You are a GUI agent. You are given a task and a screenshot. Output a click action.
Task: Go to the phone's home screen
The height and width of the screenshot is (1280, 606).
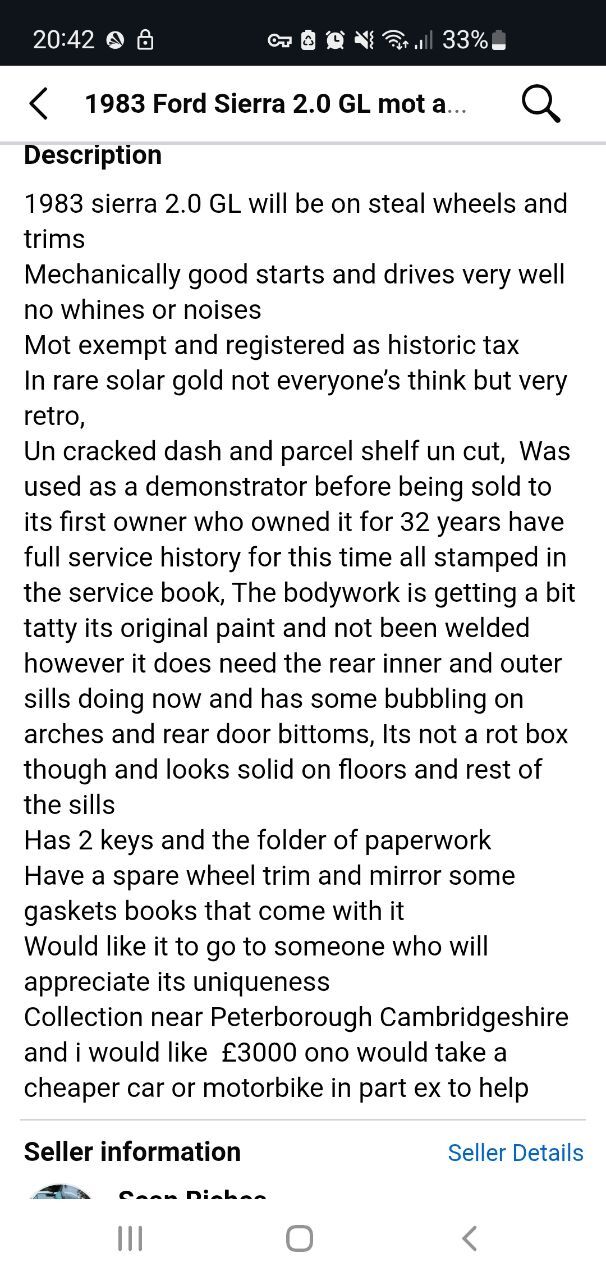299,1238
